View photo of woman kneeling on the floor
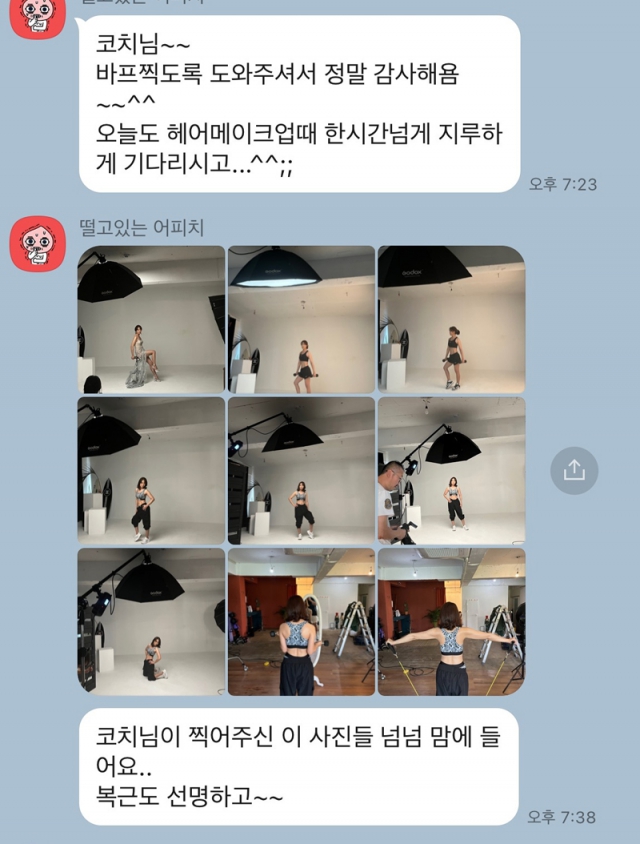Image resolution: width=640 pixels, height=844 pixels. [151, 621]
